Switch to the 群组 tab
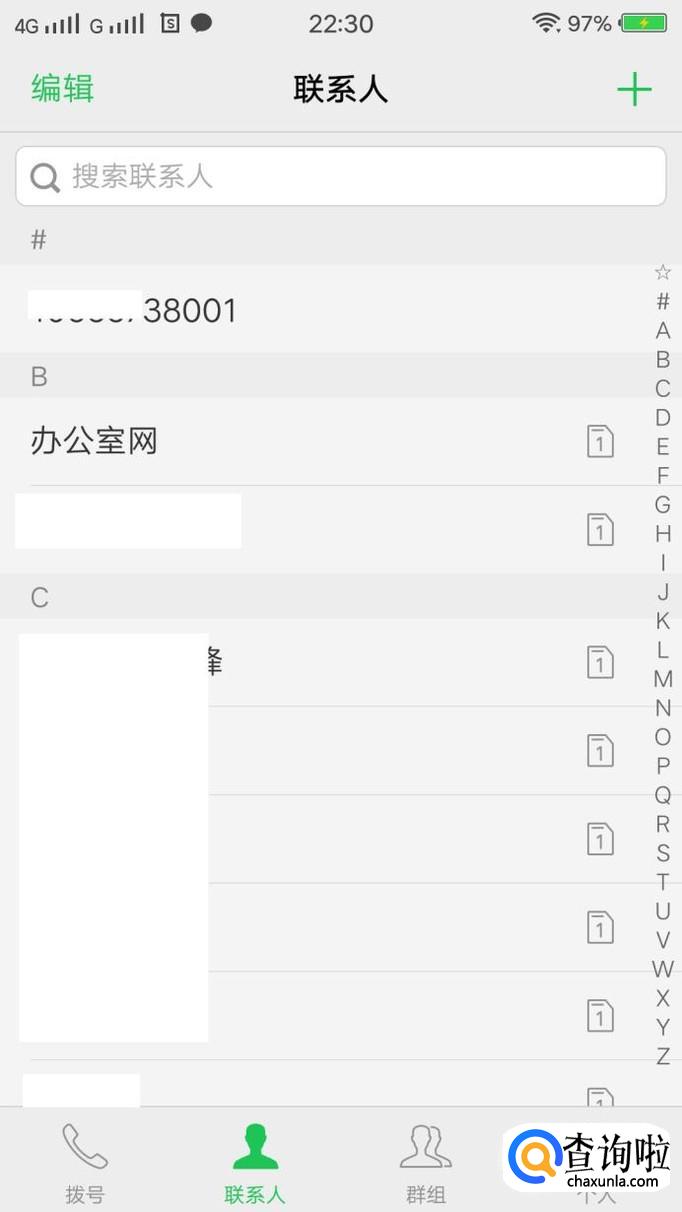 (x=426, y=1162)
